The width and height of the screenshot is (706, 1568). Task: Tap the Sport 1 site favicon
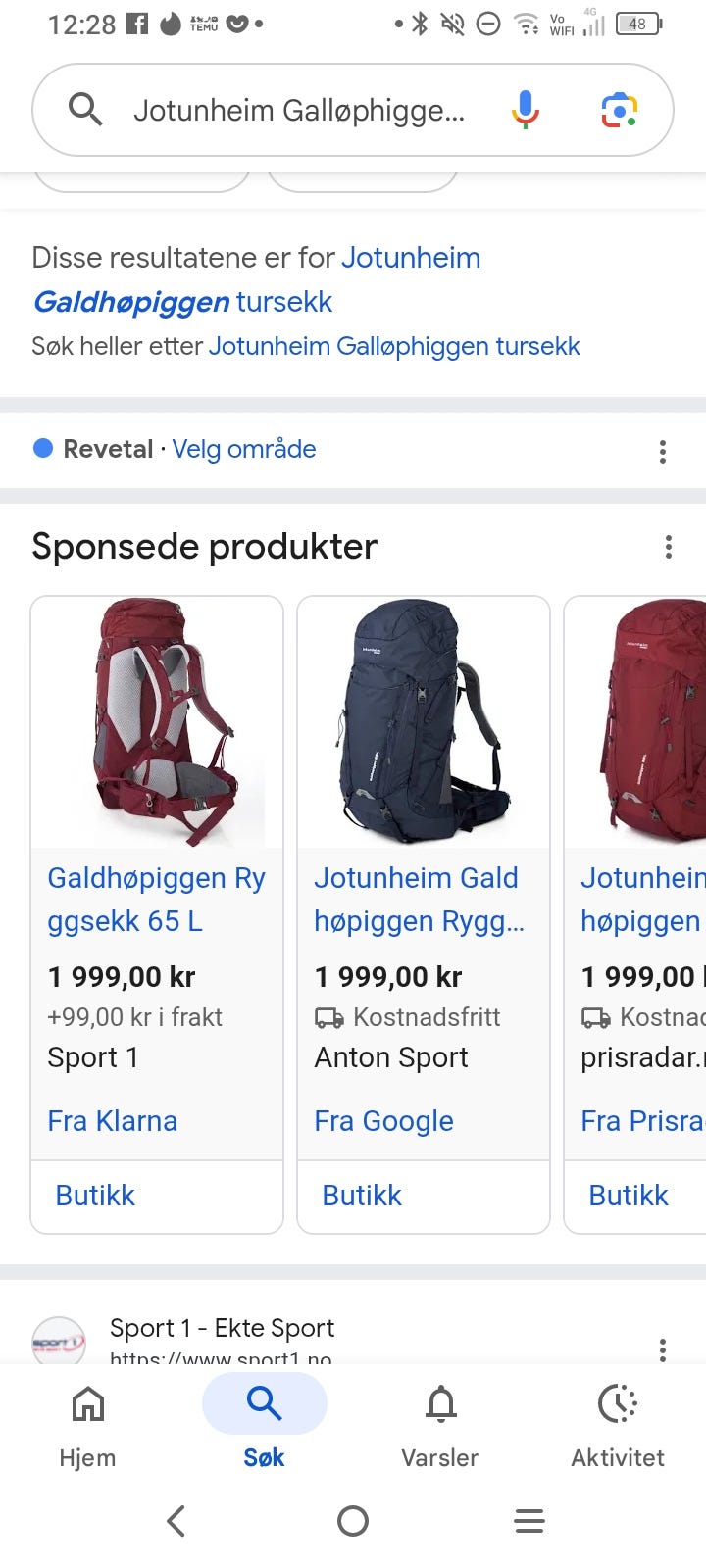[x=59, y=1341]
